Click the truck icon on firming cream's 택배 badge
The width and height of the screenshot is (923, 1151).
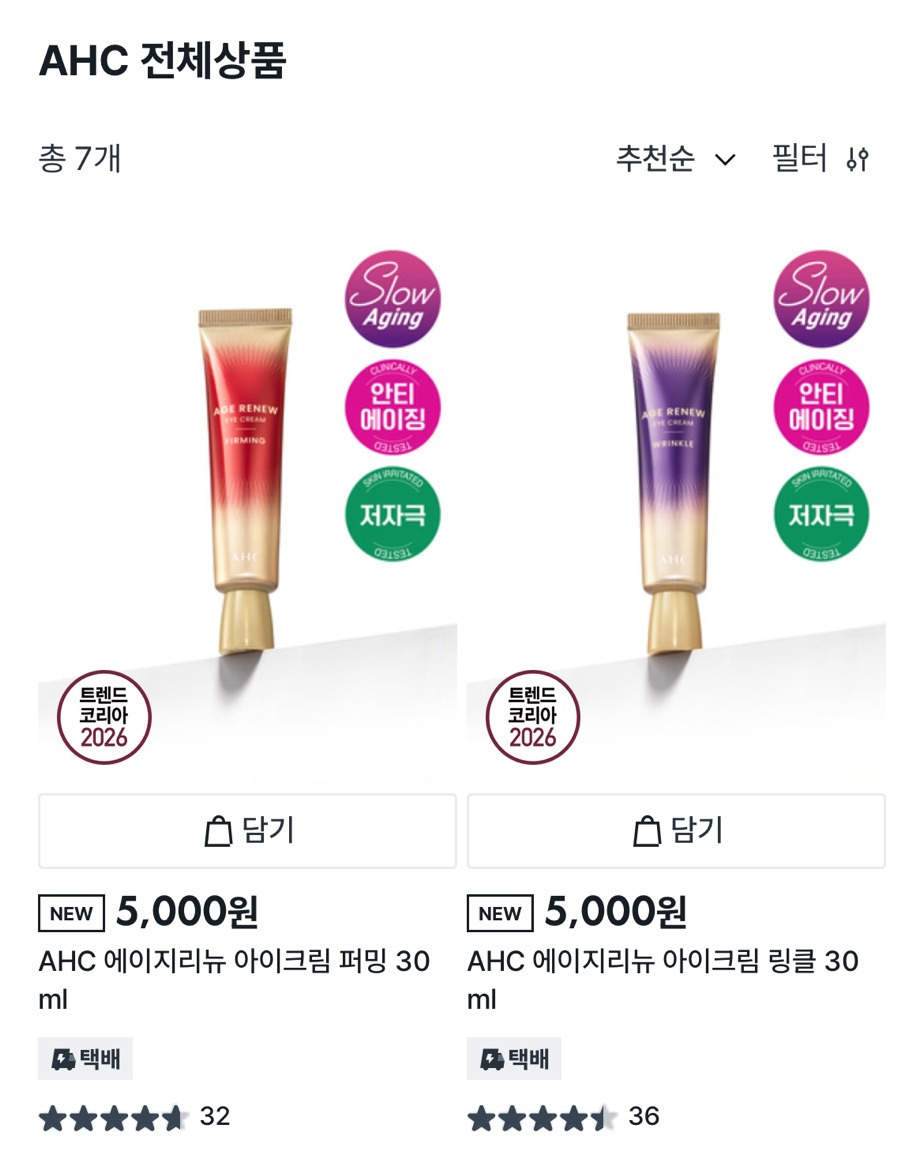coord(61,1058)
